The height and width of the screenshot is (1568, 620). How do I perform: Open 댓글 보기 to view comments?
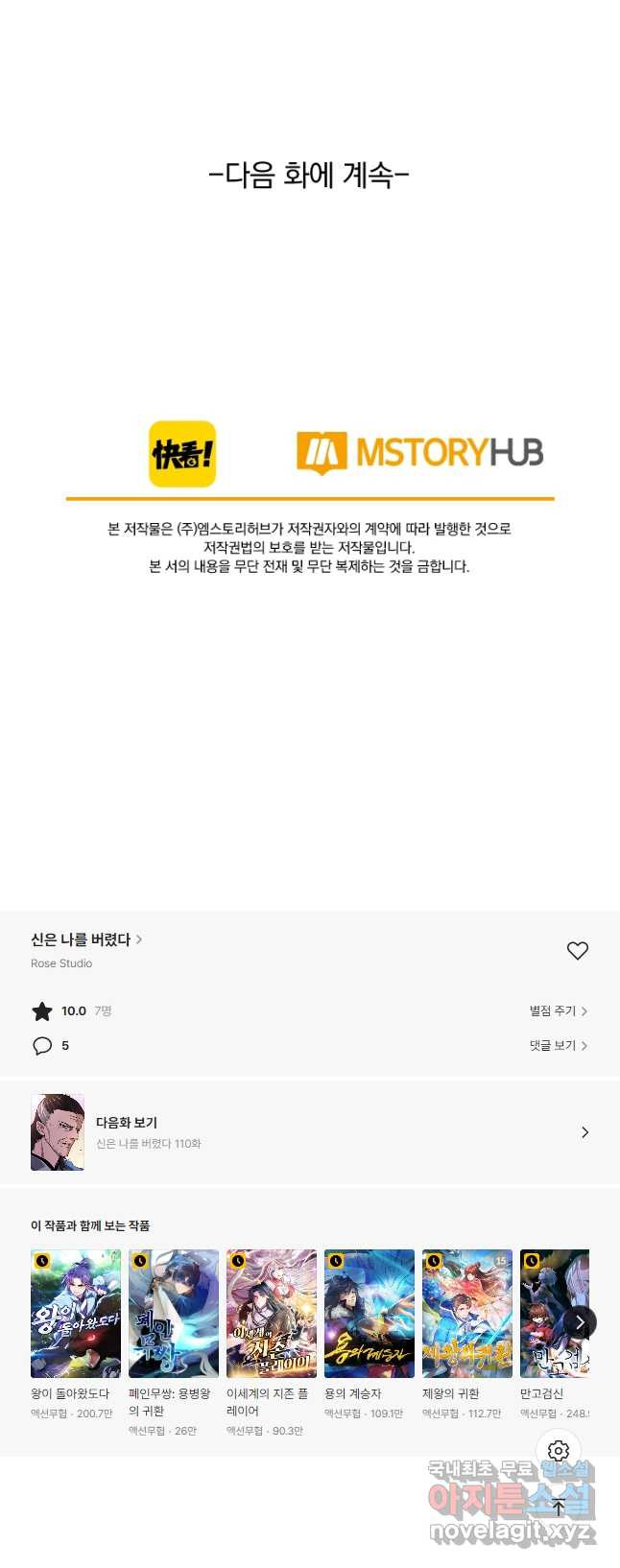[558, 1045]
